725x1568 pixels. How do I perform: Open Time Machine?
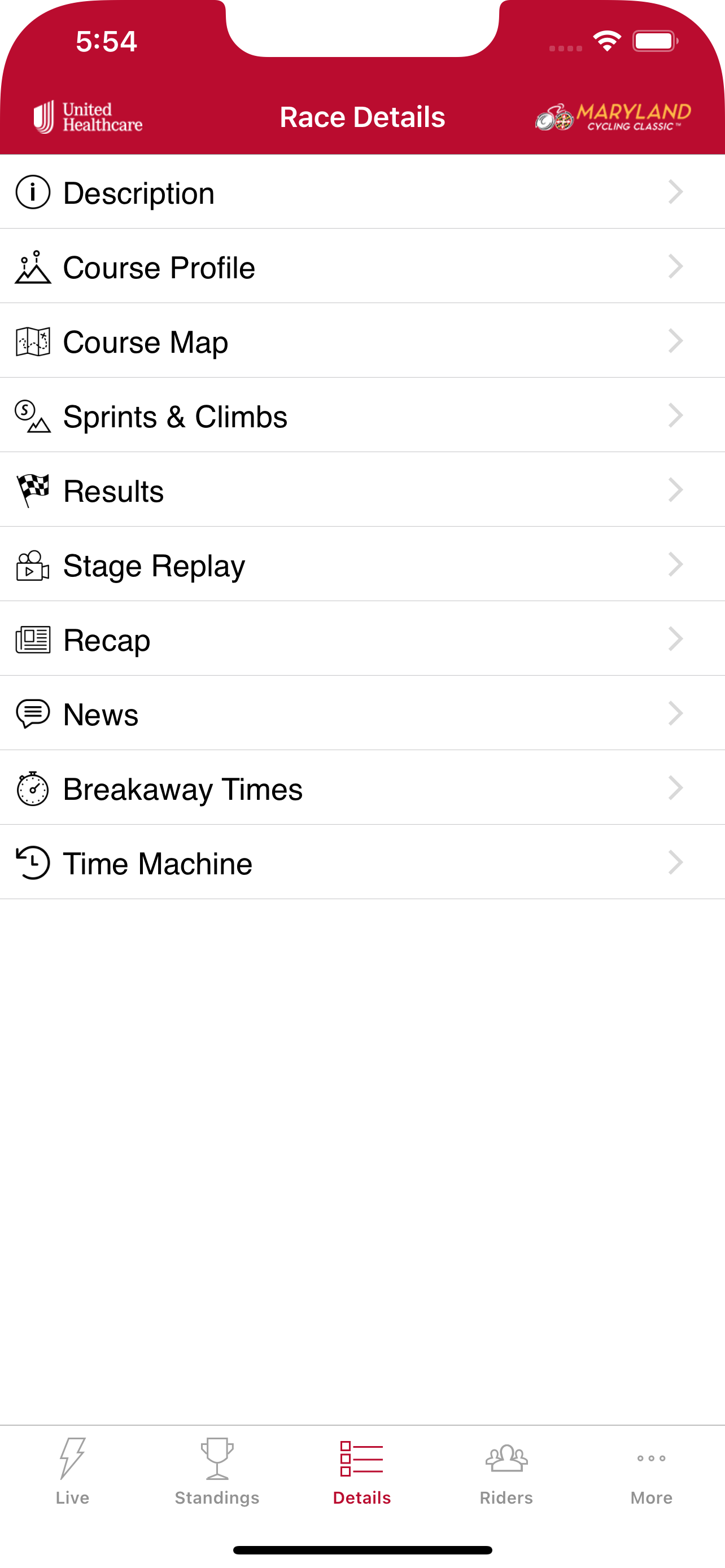(x=362, y=862)
